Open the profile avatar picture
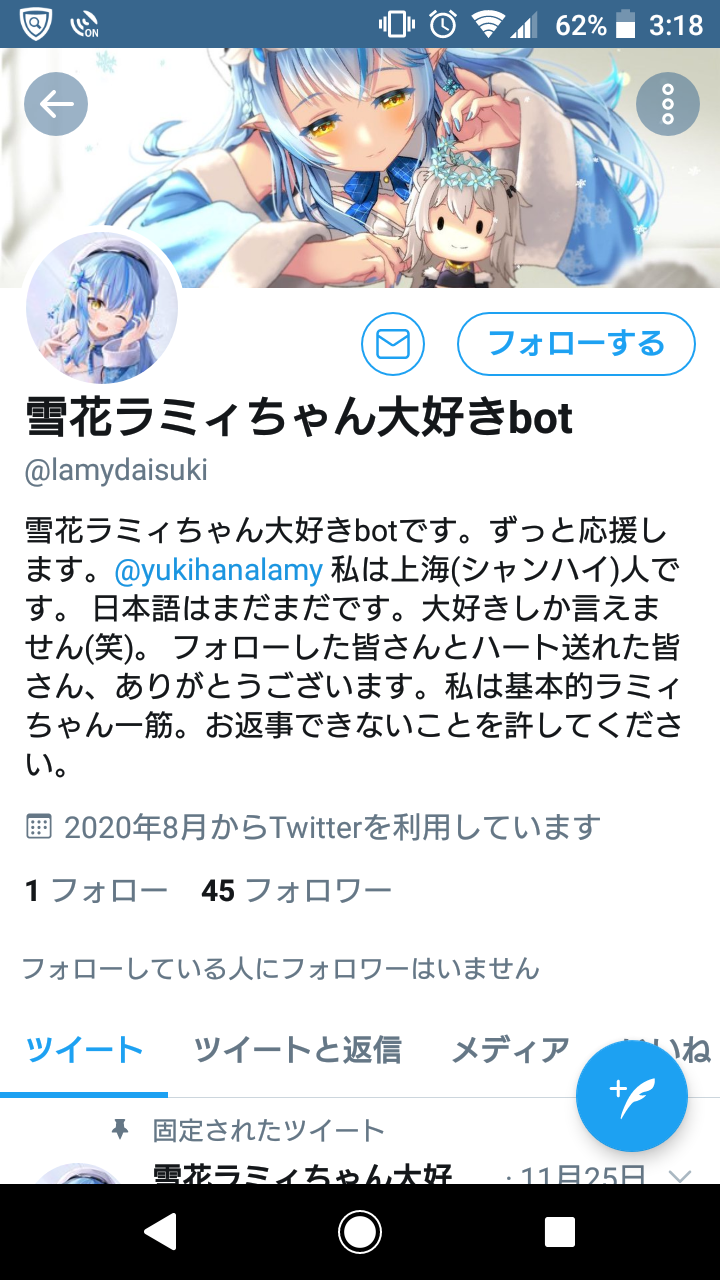The width and height of the screenshot is (720, 1280). tap(102, 308)
